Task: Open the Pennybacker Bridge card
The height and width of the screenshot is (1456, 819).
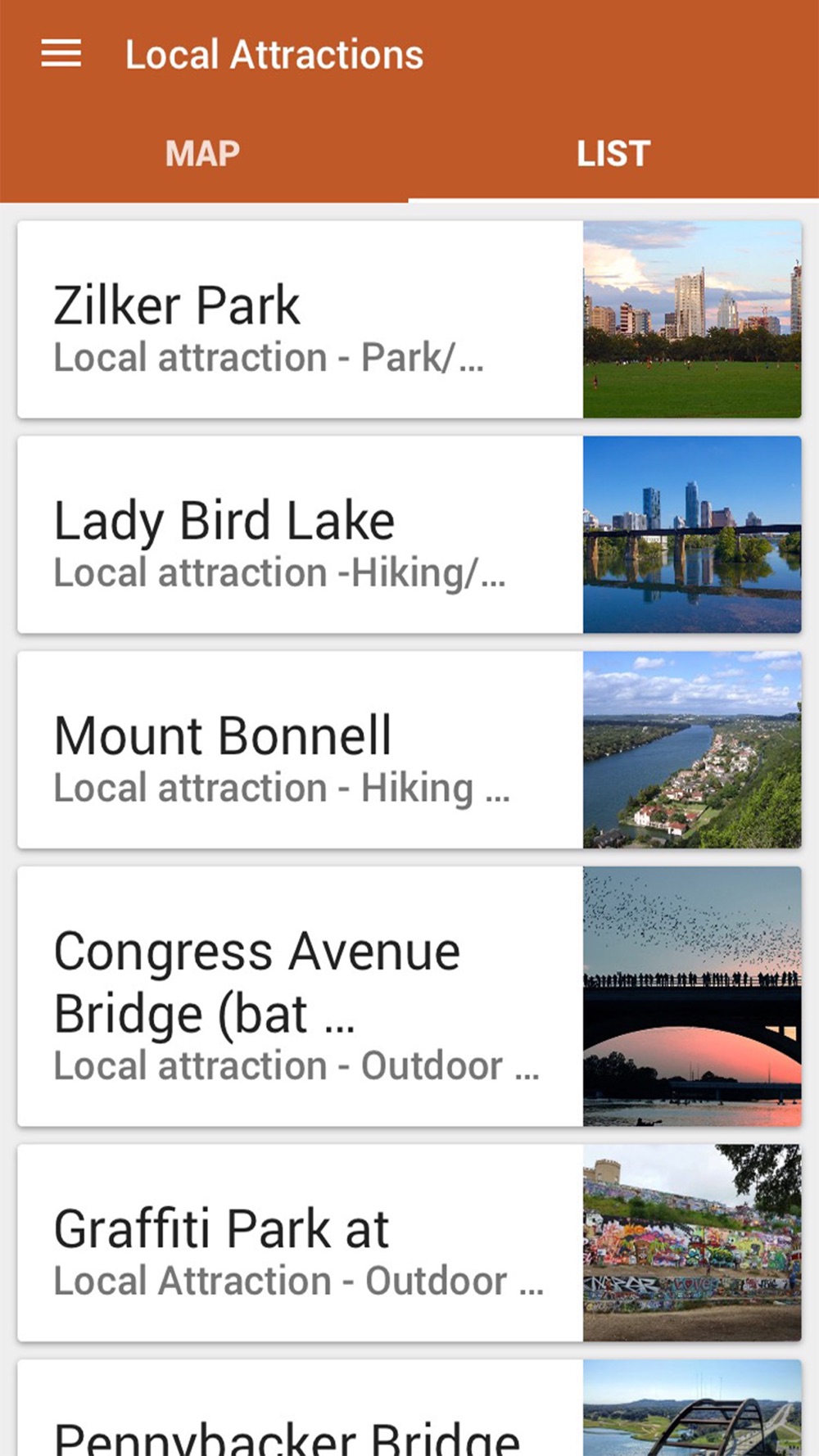Action: (409, 1409)
